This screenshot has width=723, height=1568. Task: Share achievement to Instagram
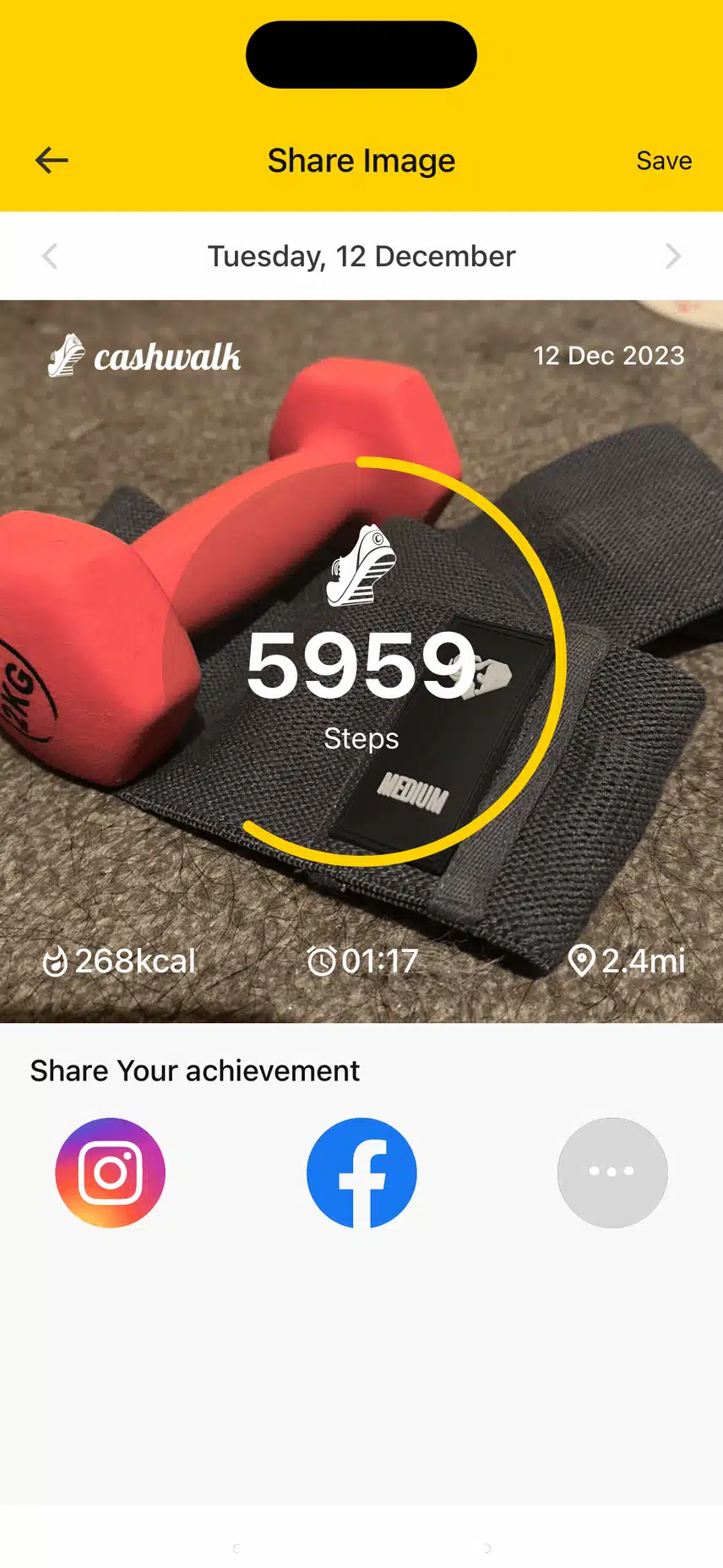[x=111, y=1173]
